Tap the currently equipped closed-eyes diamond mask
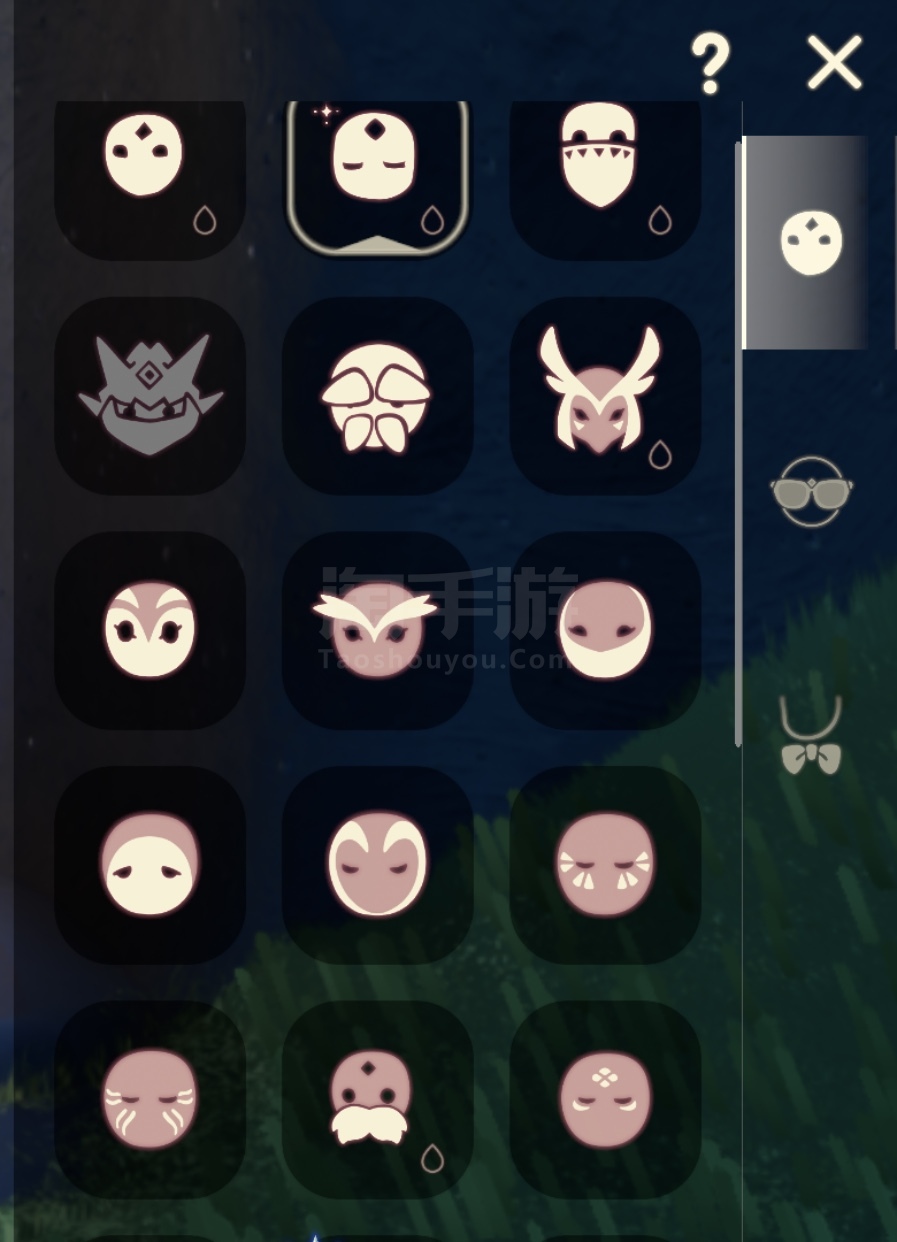Viewport: 897px width, 1242px height. pos(377,165)
